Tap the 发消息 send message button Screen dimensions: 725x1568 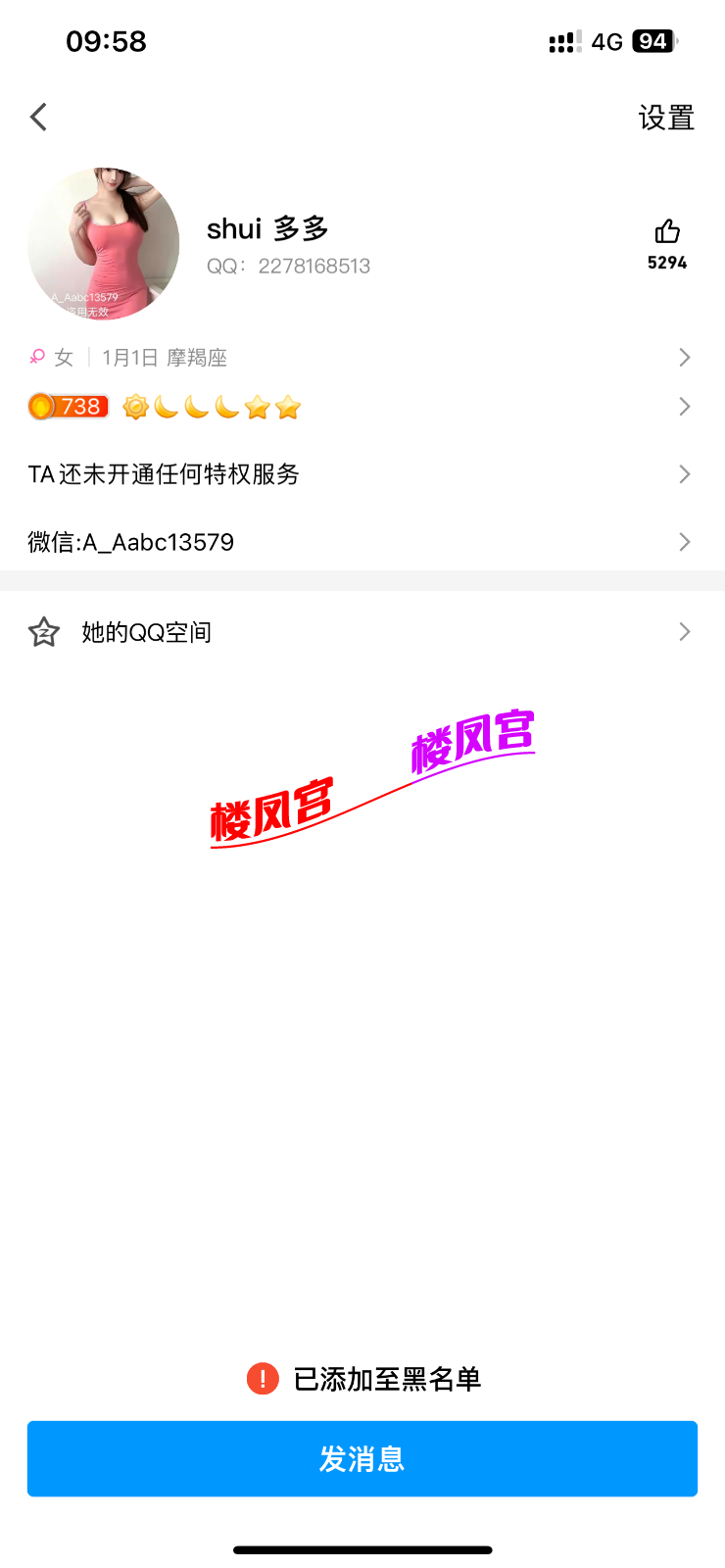[362, 1458]
